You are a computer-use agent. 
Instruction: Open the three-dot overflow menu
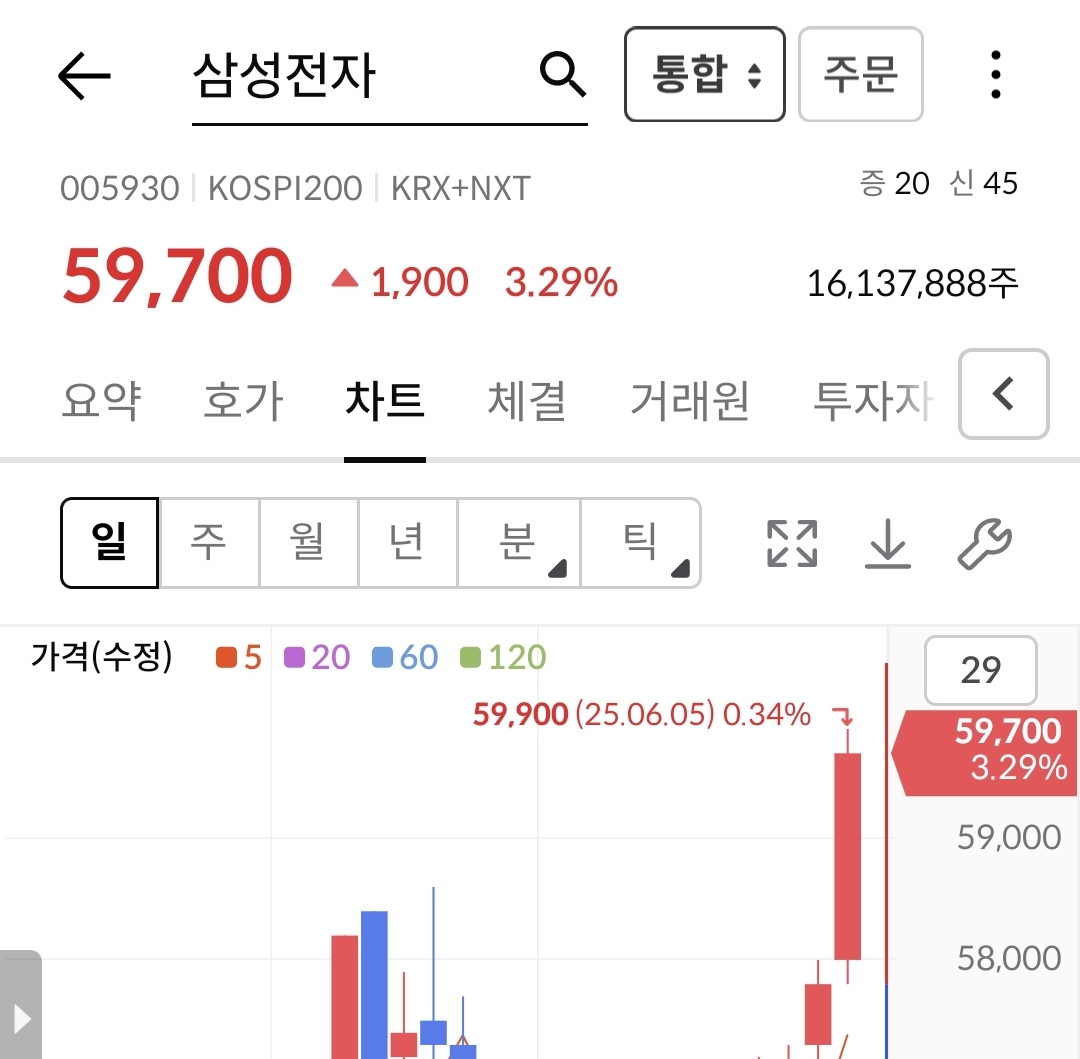coord(994,75)
